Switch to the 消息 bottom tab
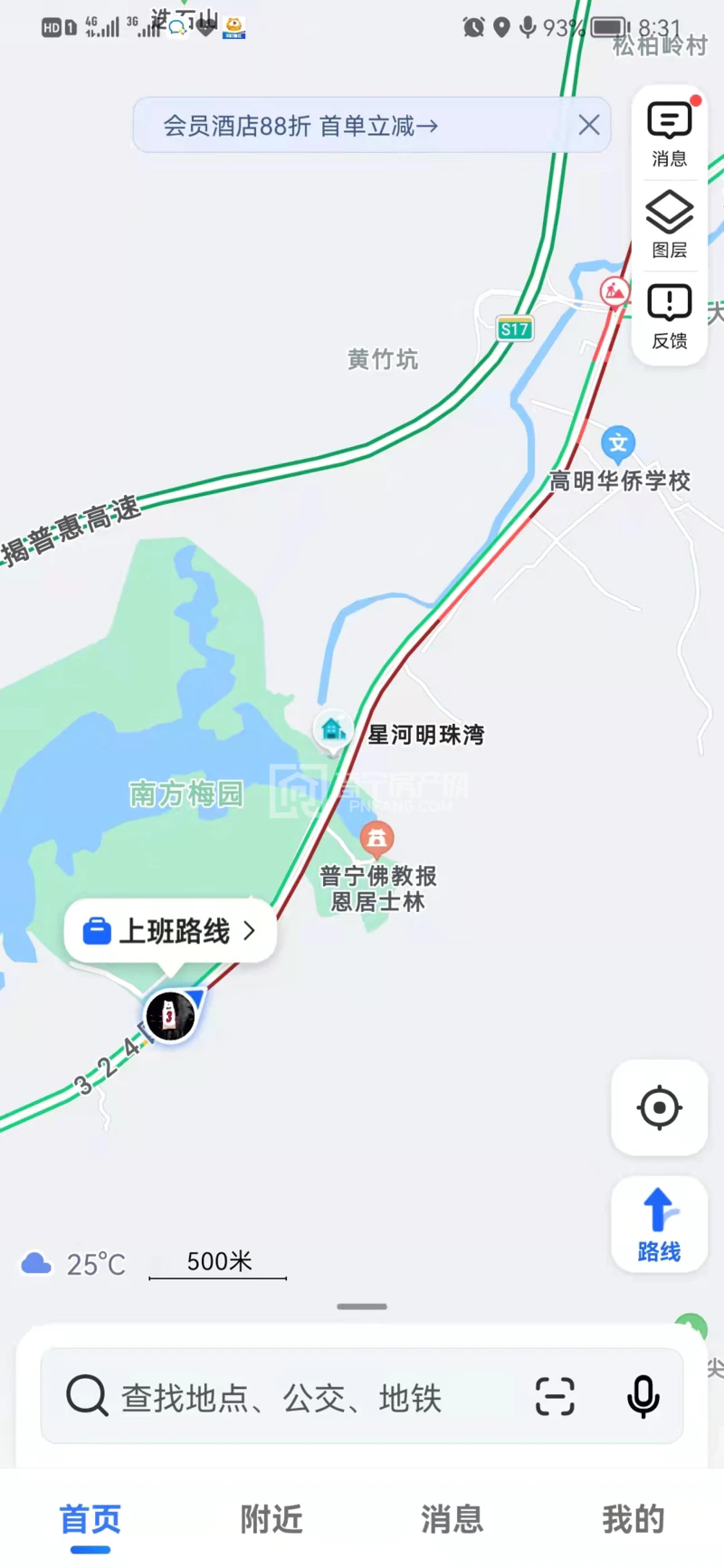Screen dimensions: 724x1568 point(452,1520)
